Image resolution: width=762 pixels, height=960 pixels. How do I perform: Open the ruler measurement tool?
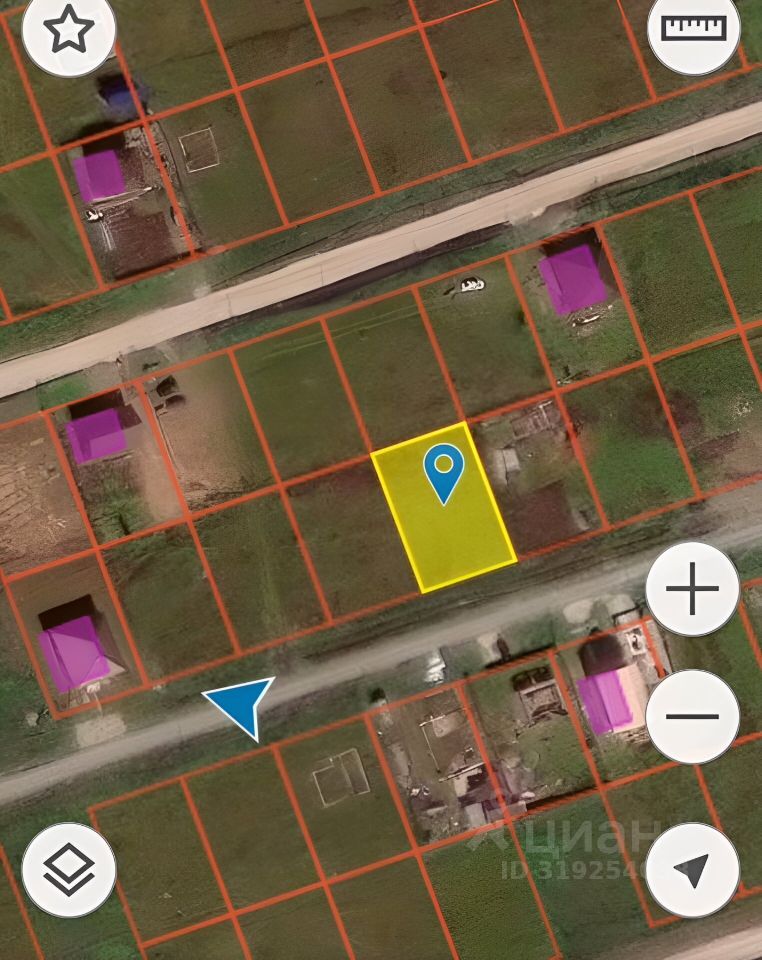point(694,30)
